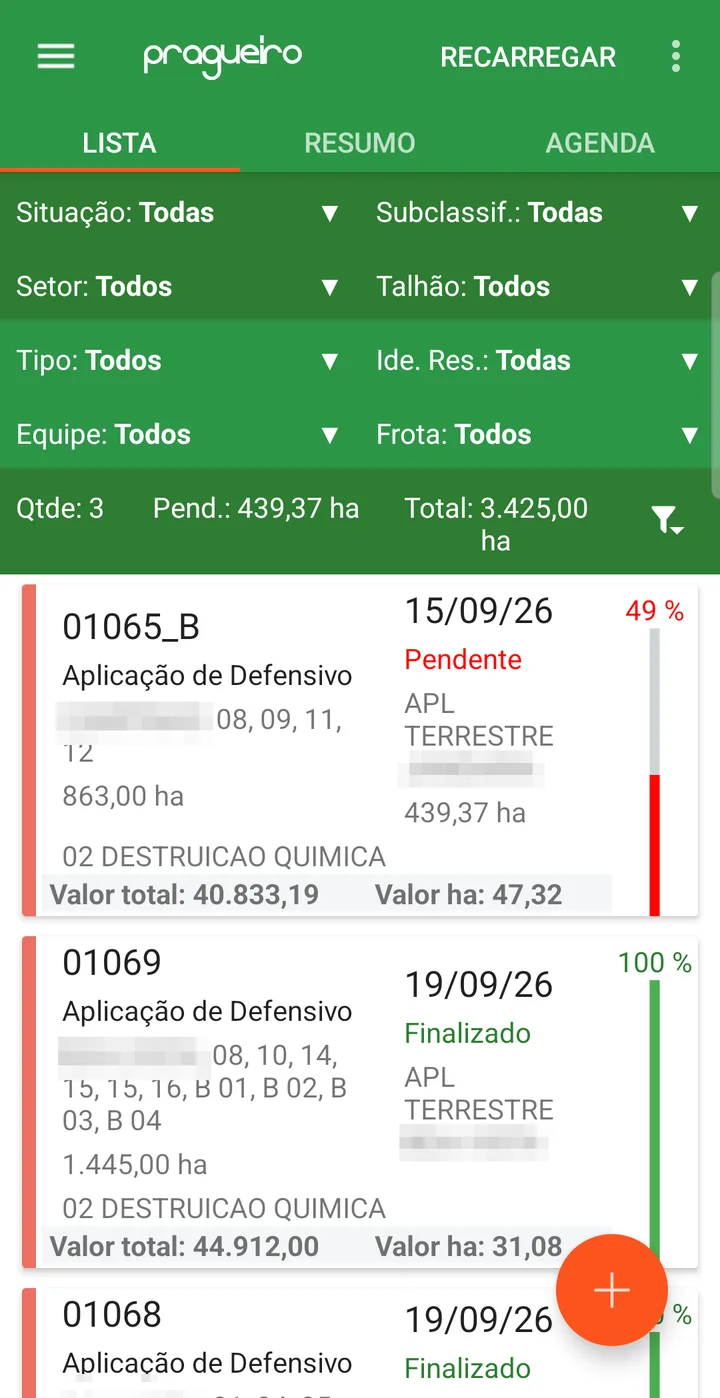Open order card 01065_B
720x1398 pixels.
pos(360,750)
